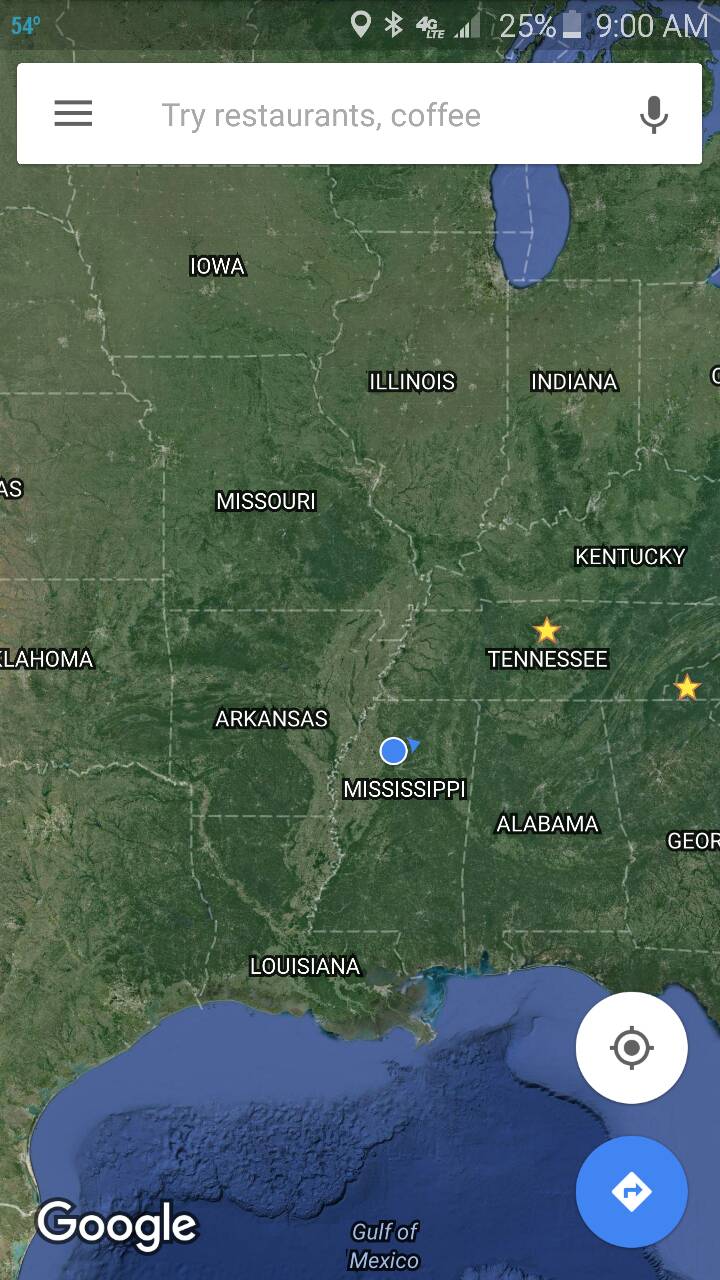
Task: Select the saved star east of Tennessee
Action: tap(687, 687)
